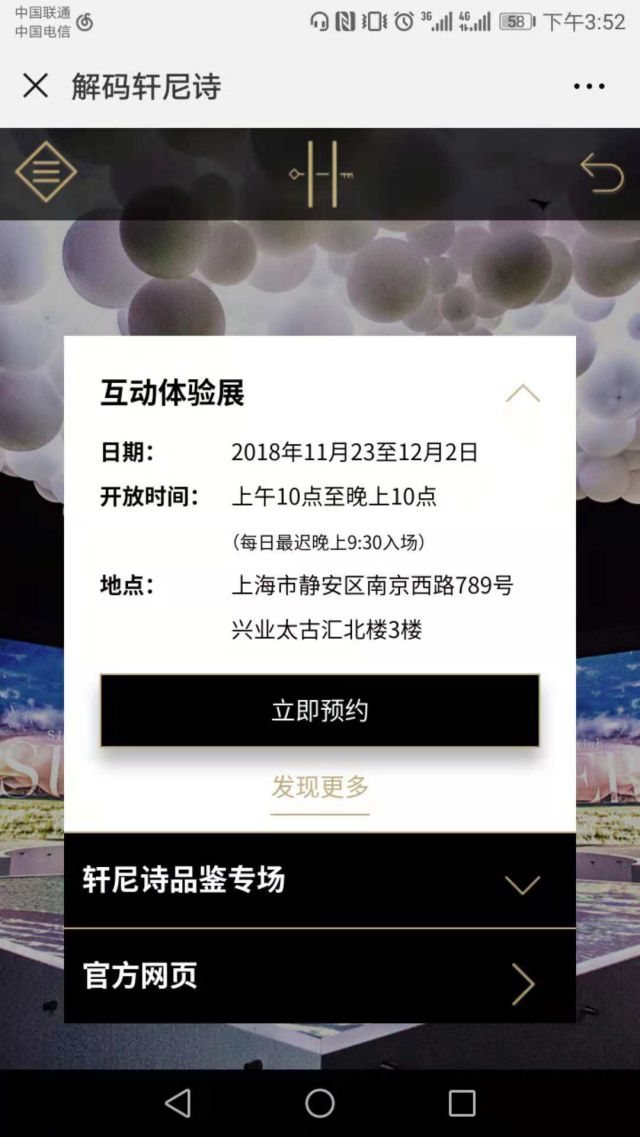640x1137 pixels.
Task: Open the 发现更多 link
Action: click(320, 787)
